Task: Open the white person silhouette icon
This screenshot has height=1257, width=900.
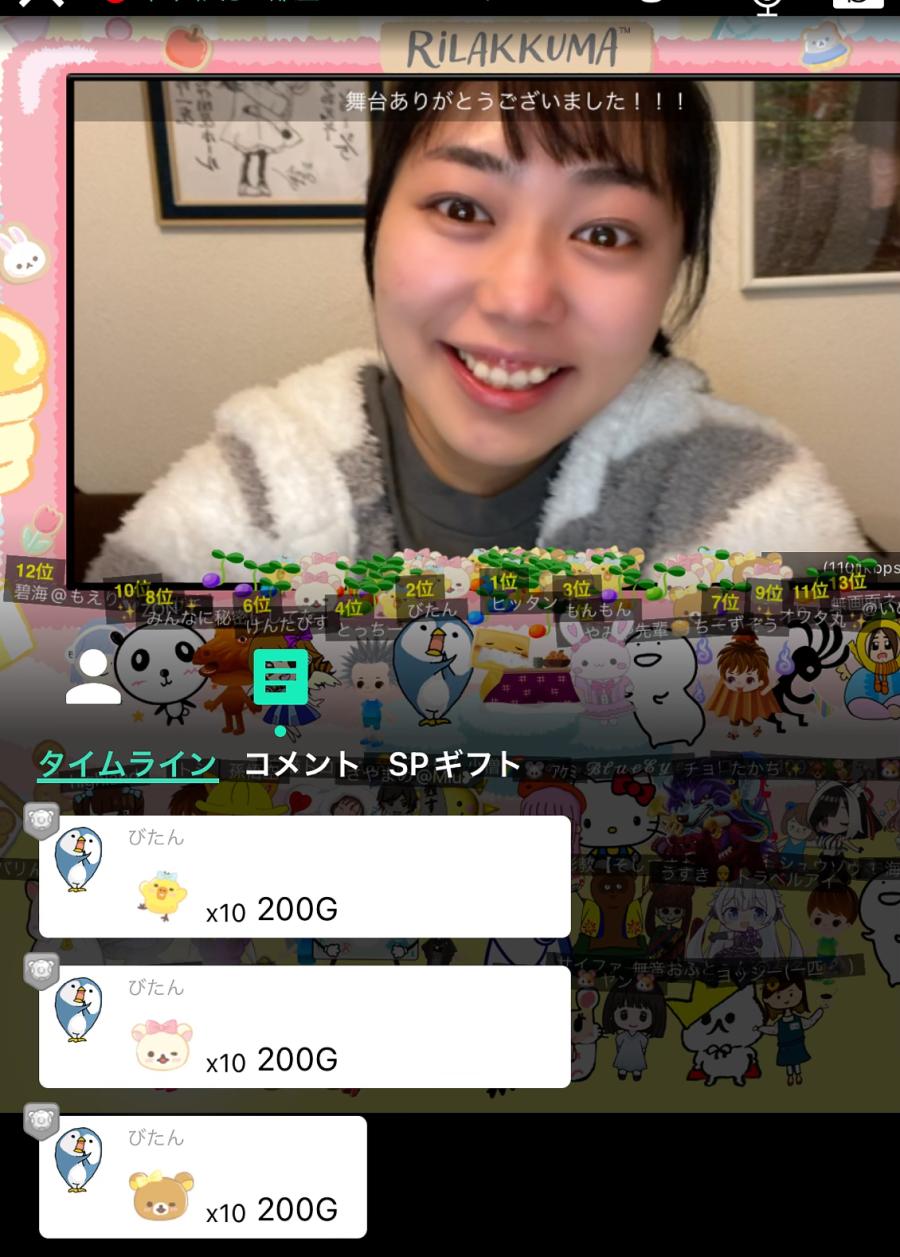Action: point(93,677)
